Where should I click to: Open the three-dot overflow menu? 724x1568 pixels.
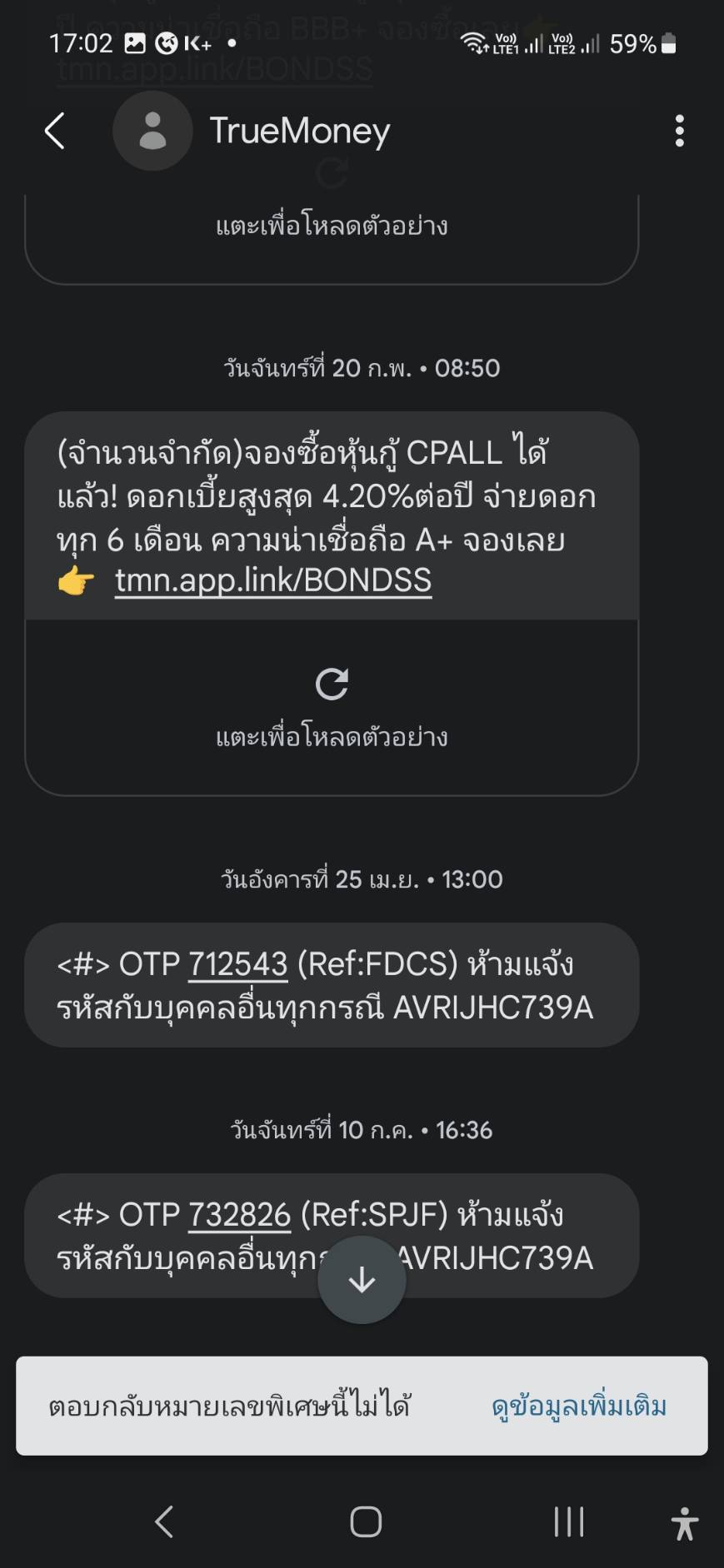pos(680,131)
